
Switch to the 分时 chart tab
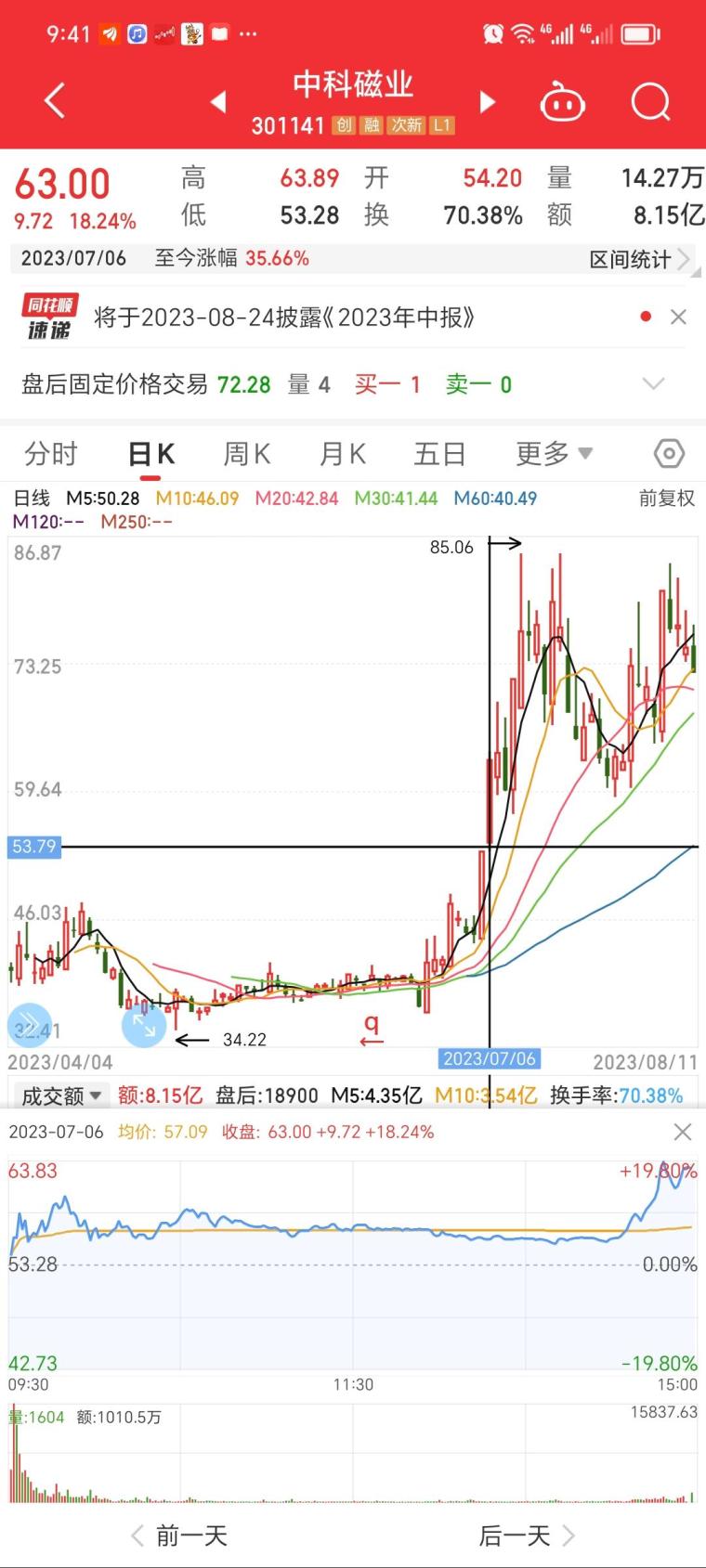(51, 454)
